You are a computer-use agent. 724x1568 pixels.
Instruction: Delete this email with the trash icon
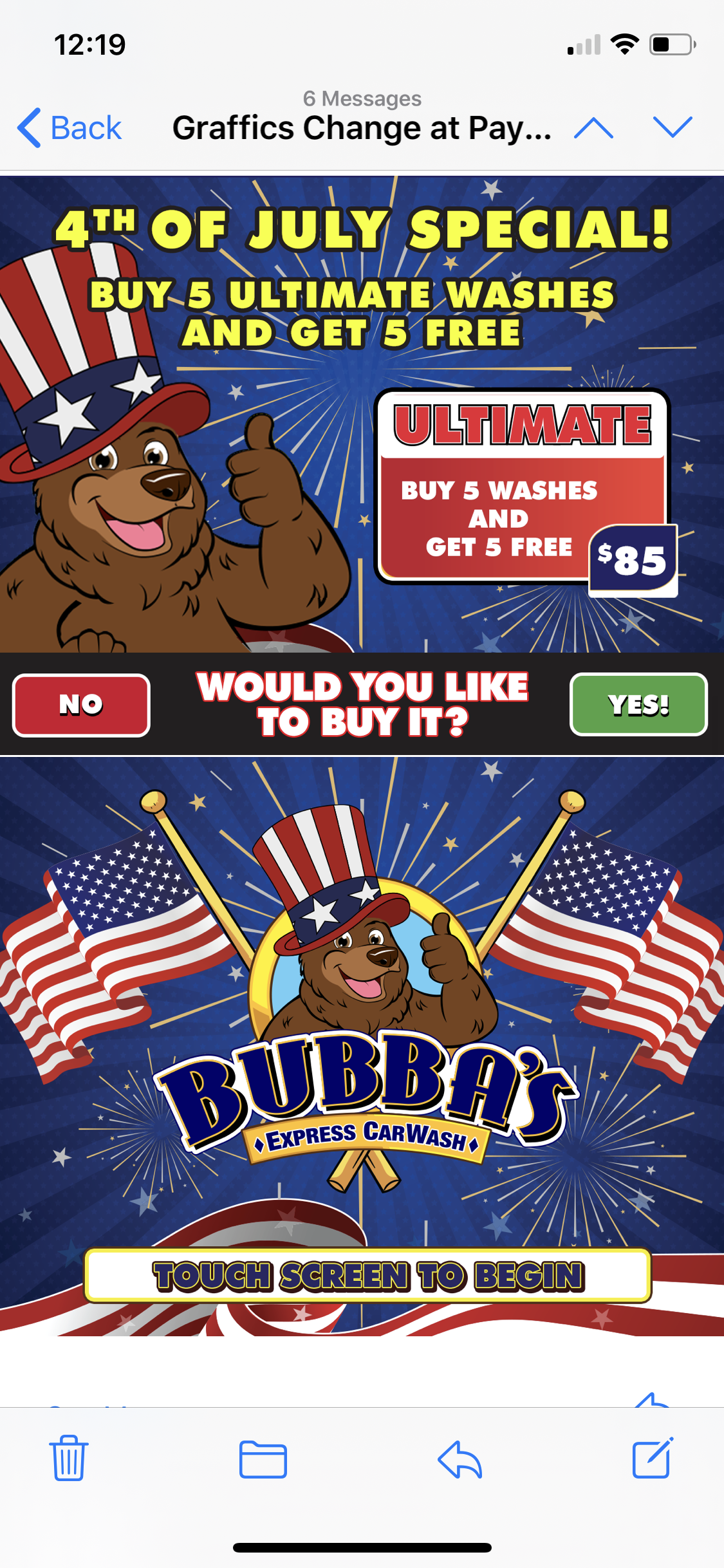pos(68,1459)
